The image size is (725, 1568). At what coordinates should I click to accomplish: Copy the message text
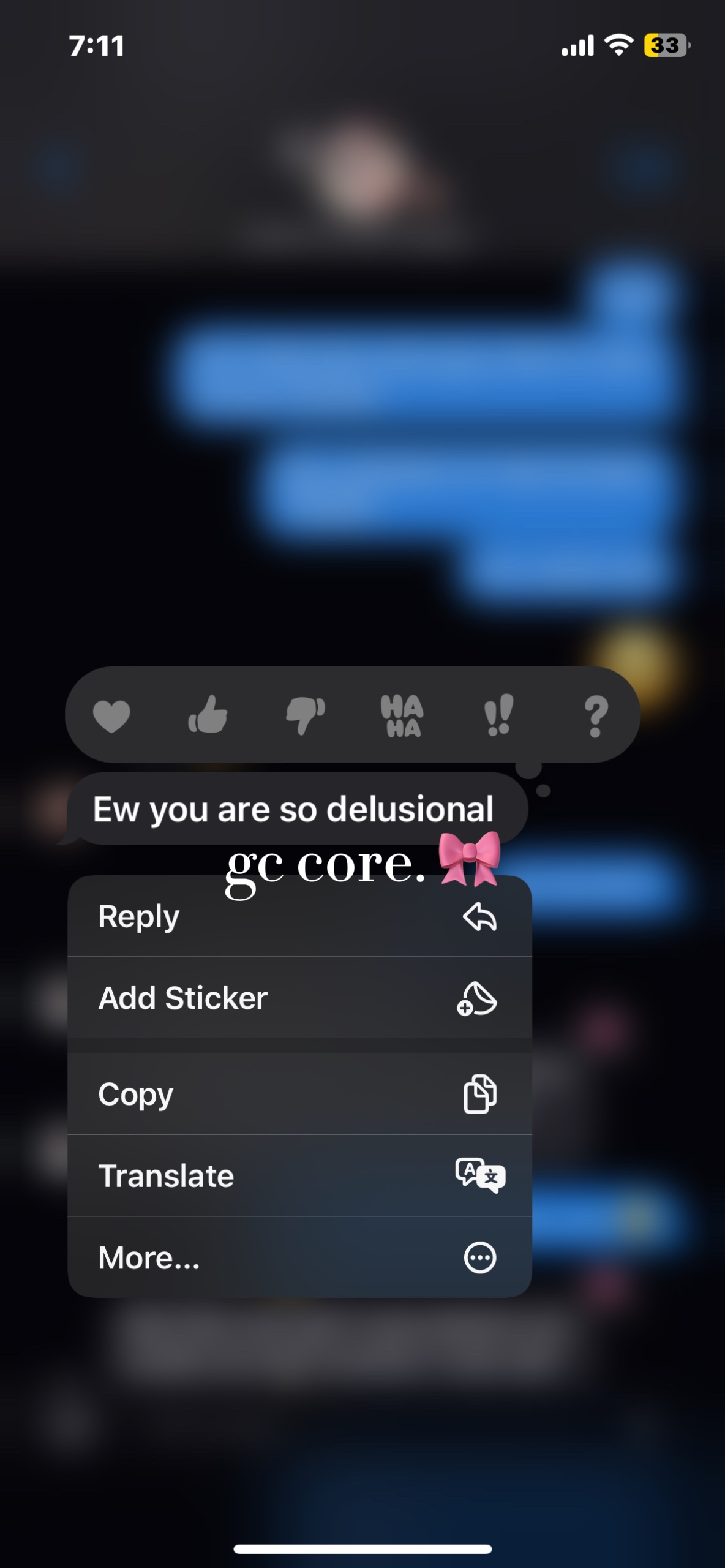coord(299,1094)
